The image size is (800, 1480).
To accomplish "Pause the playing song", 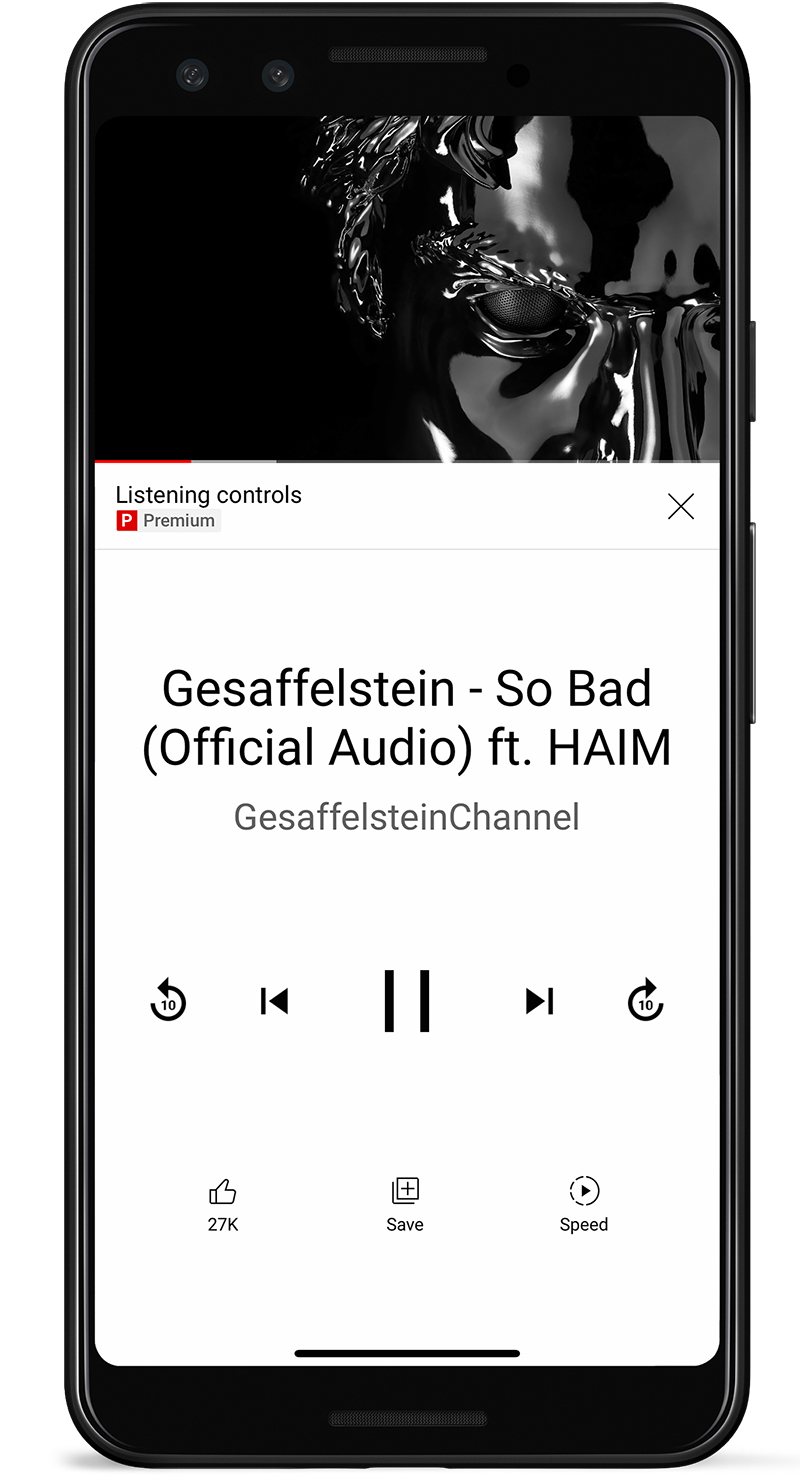I will (407, 1000).
